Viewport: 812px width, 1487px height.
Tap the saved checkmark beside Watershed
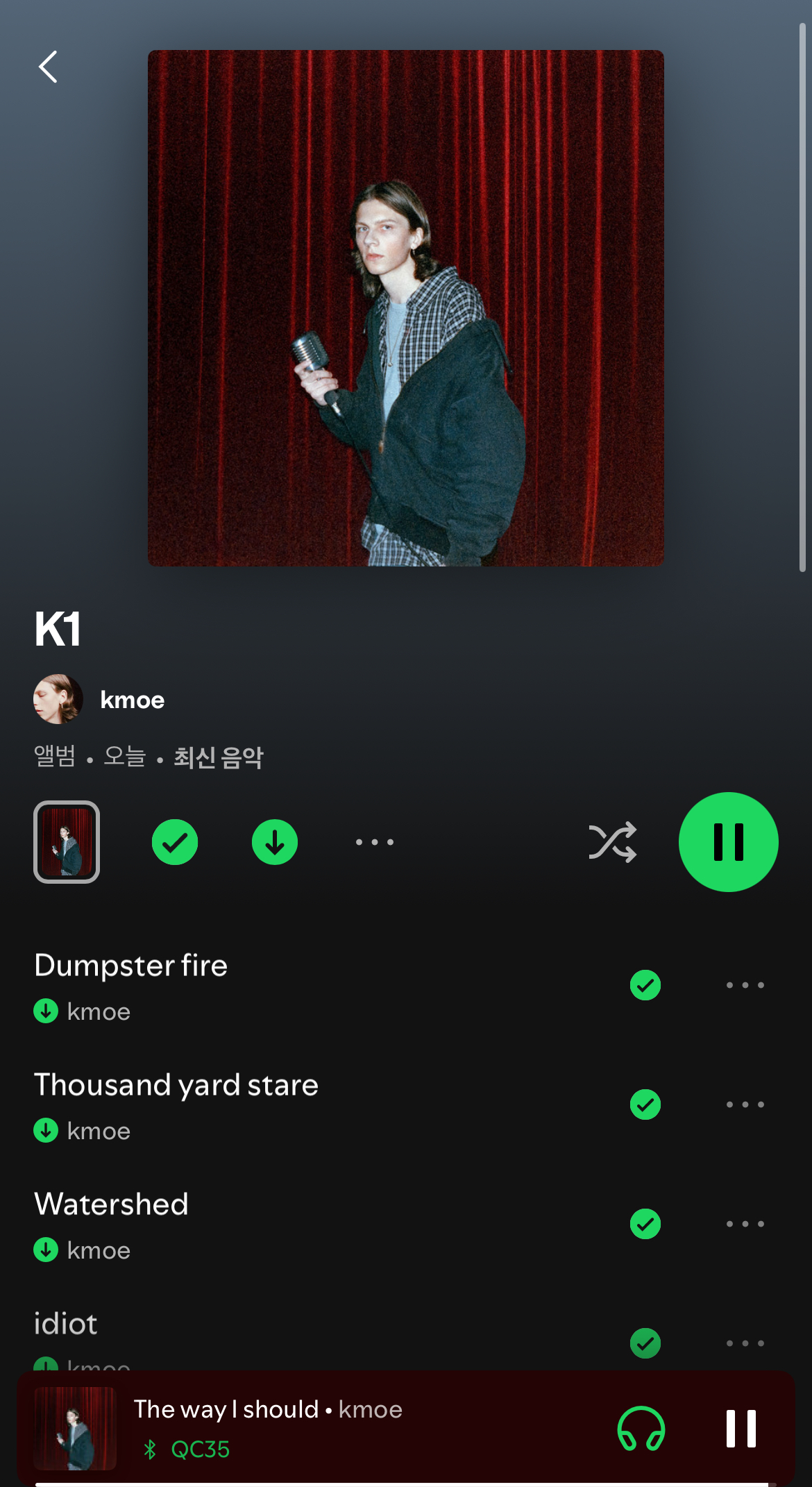(645, 1224)
